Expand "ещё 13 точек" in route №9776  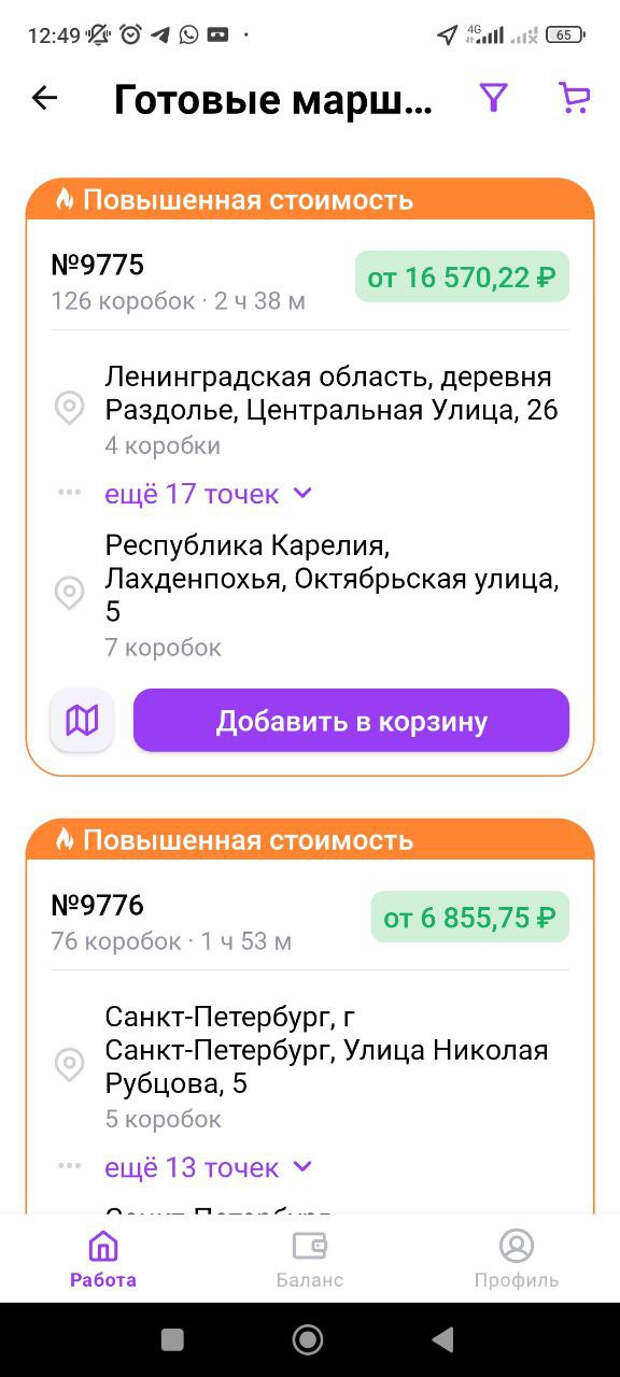coord(209,1168)
